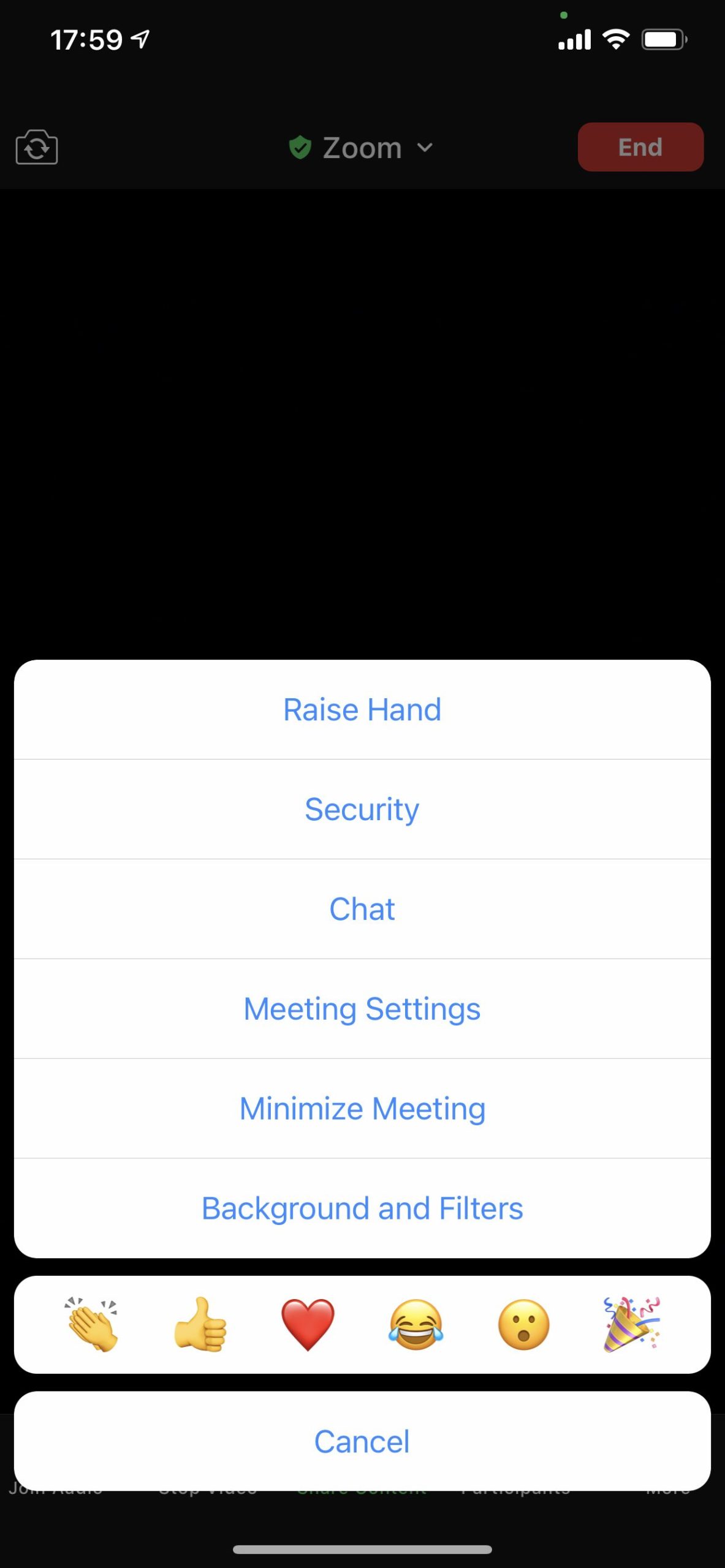Select Raise Hand option
725x1568 pixels.
point(362,710)
